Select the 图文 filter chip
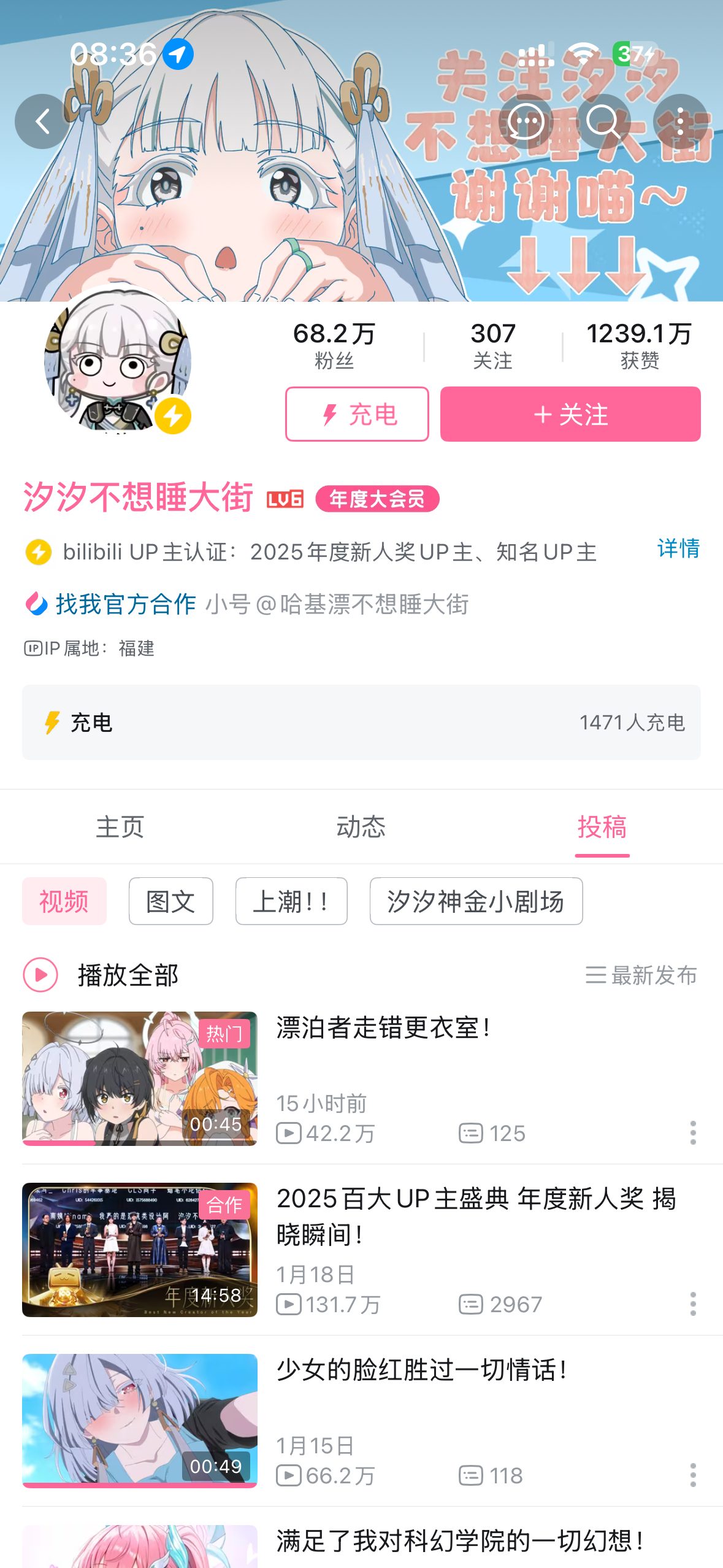This screenshot has width=723, height=1568. pyautogui.click(x=171, y=901)
